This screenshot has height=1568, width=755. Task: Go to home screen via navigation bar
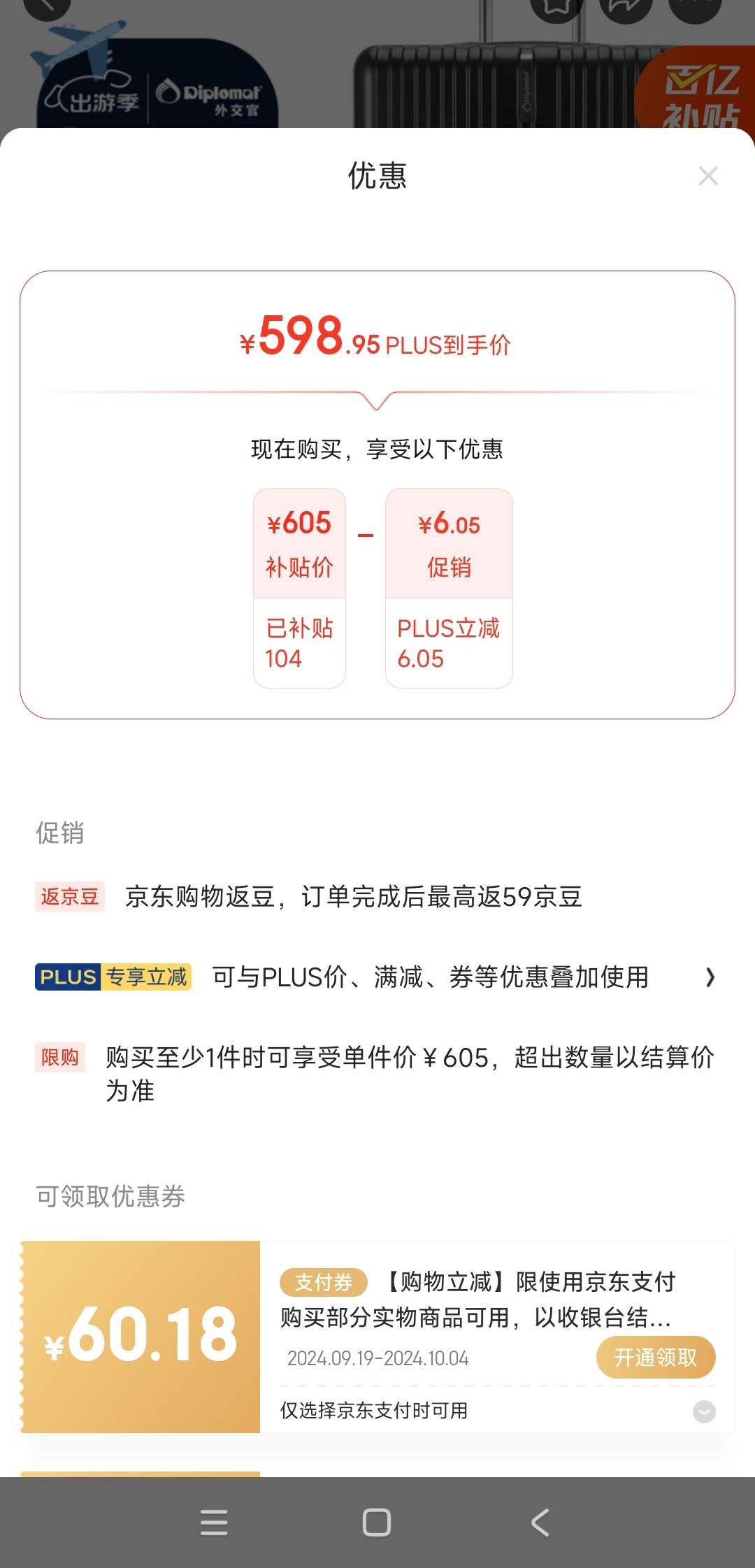(377, 1523)
